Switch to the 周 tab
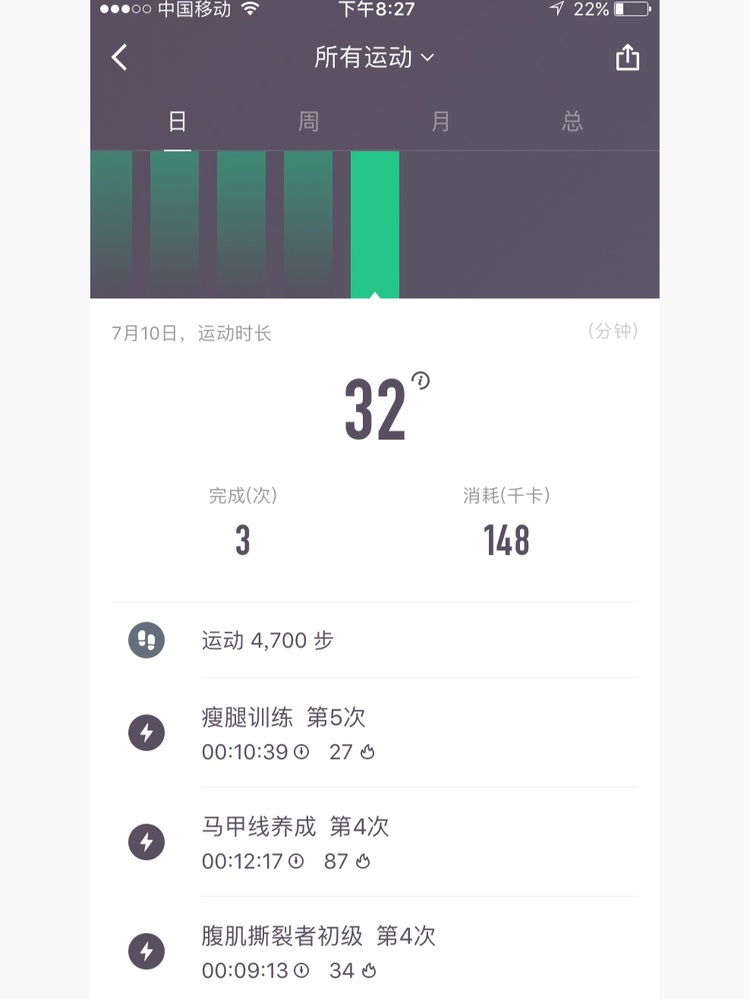750x999 pixels. coord(308,122)
